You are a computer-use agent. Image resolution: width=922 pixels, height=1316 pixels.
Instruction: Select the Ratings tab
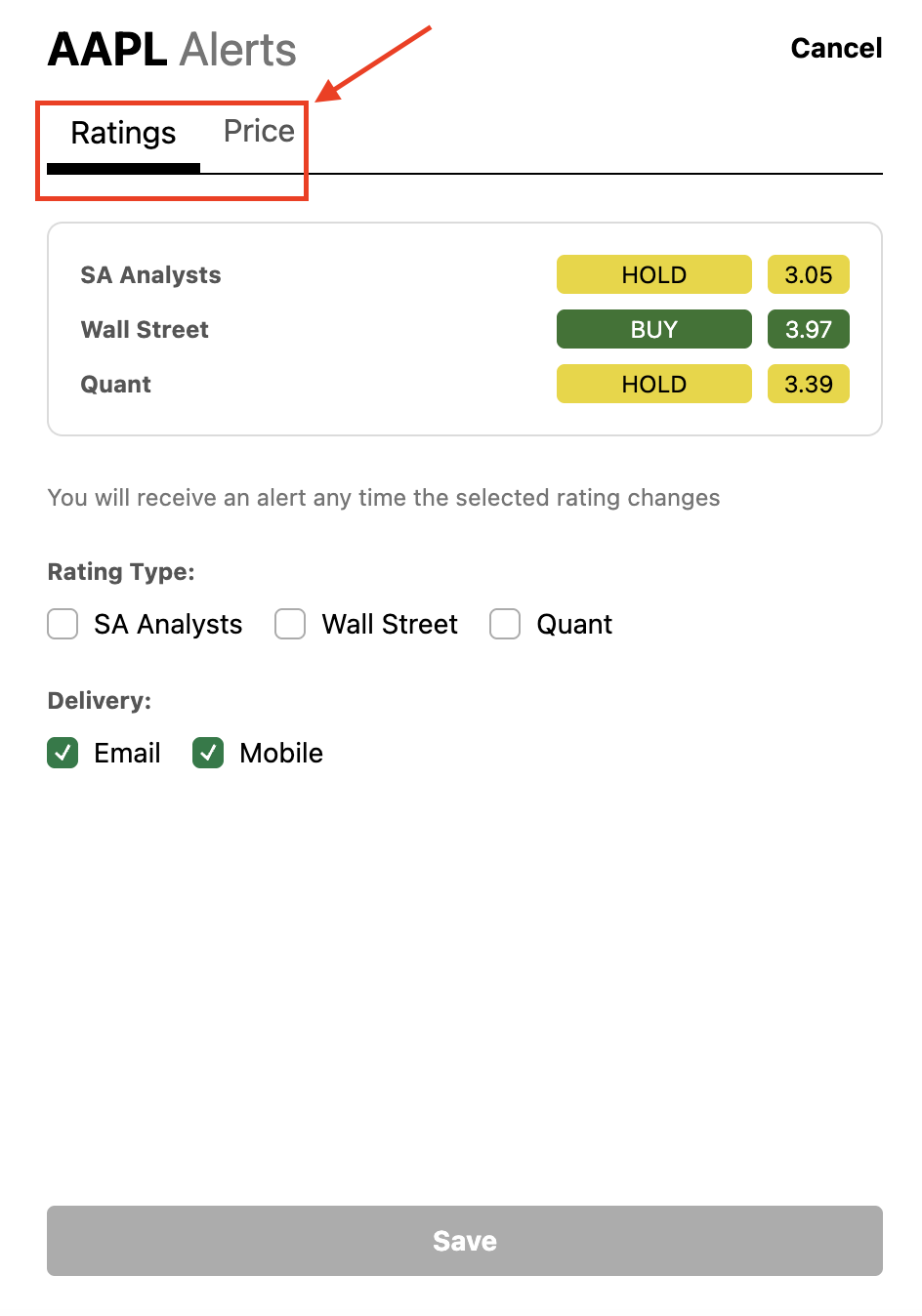pyautogui.click(x=122, y=133)
